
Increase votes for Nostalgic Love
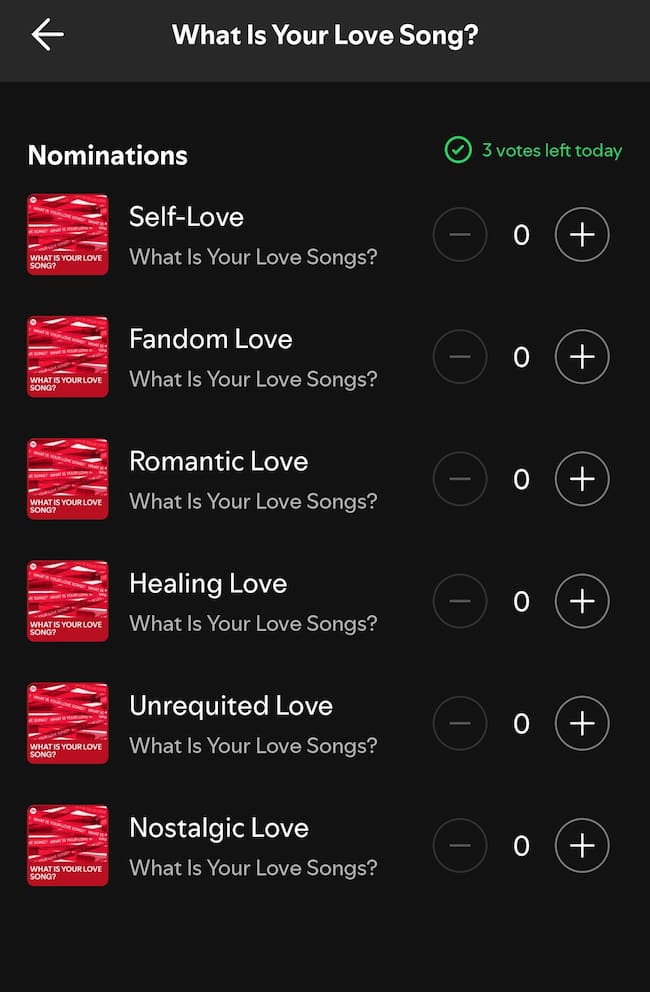(582, 845)
